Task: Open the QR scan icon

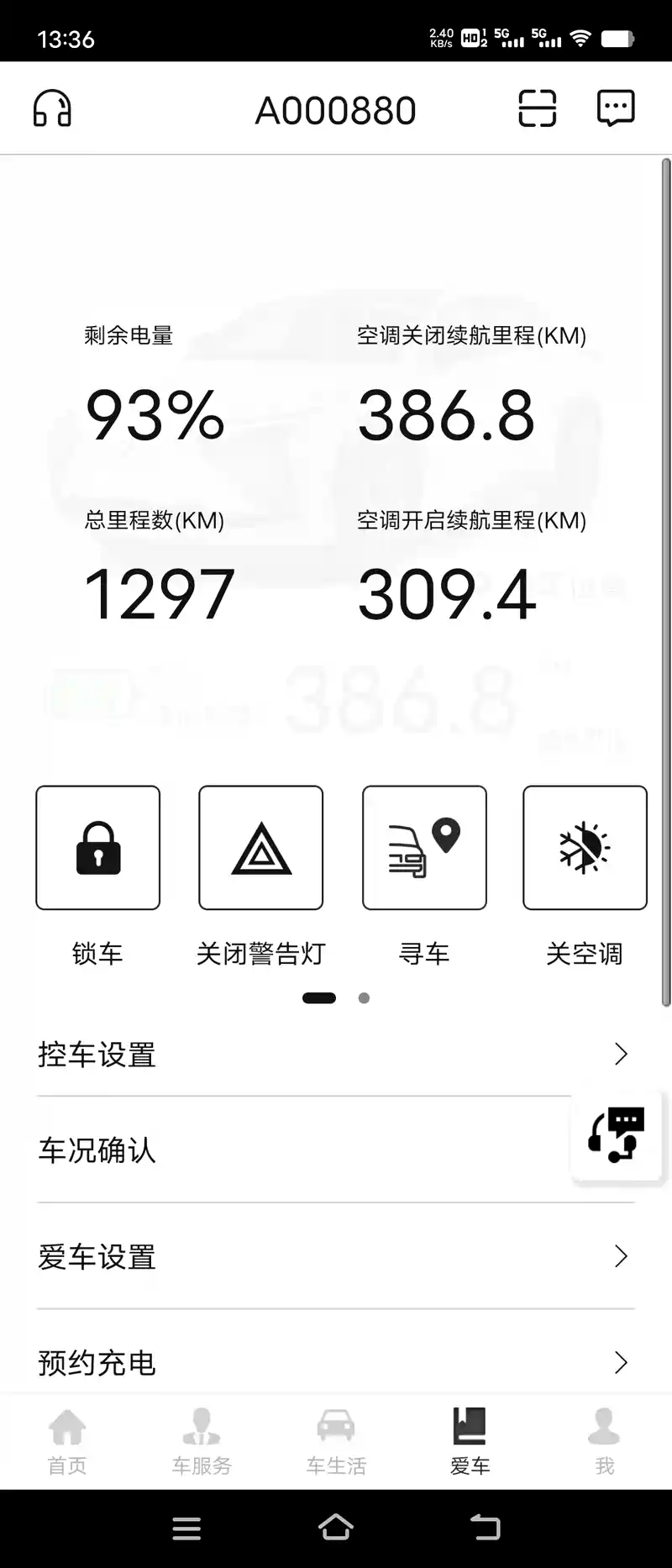Action: [537, 108]
